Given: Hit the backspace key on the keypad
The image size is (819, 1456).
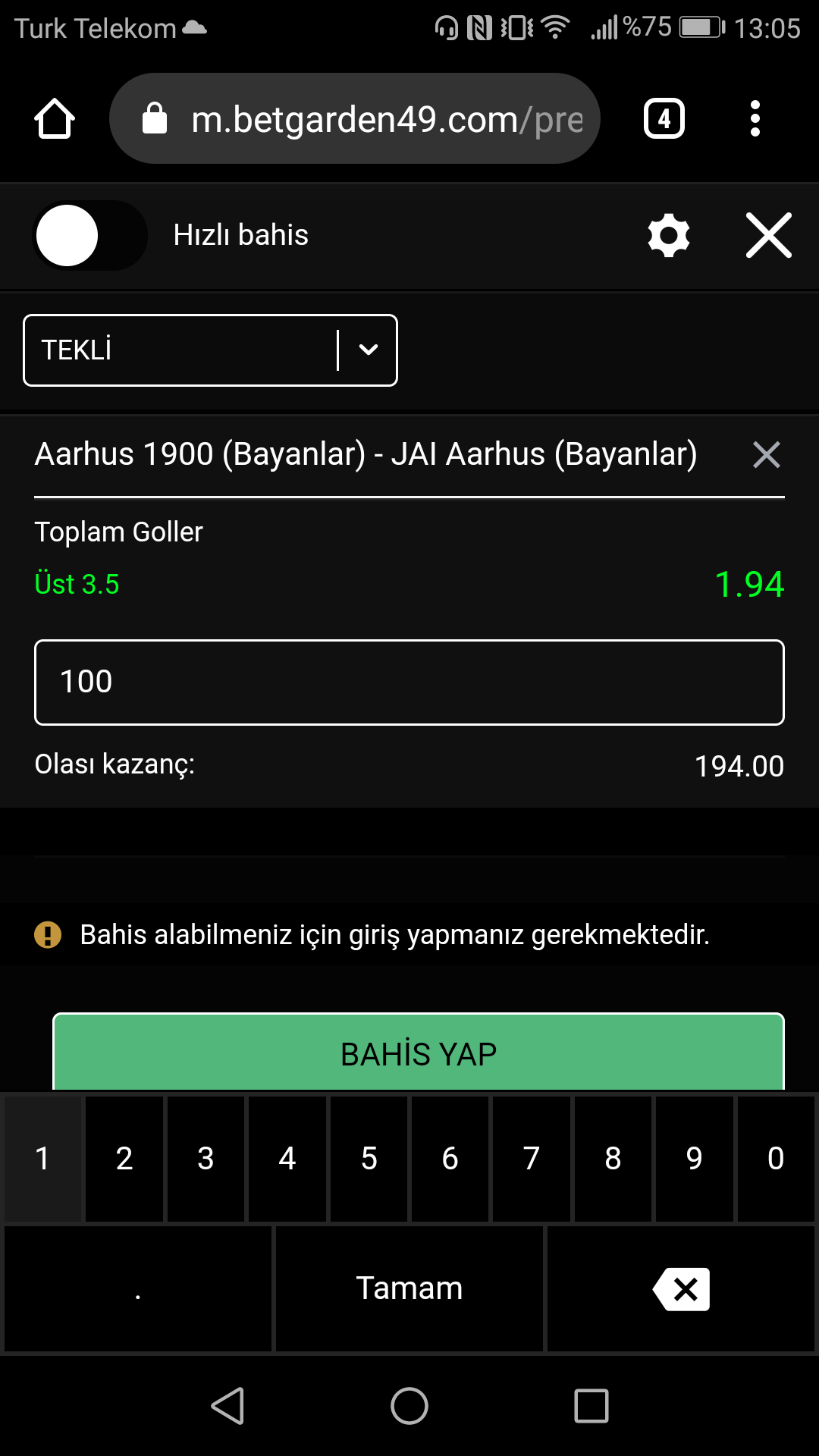Looking at the screenshot, I should (x=681, y=1288).
